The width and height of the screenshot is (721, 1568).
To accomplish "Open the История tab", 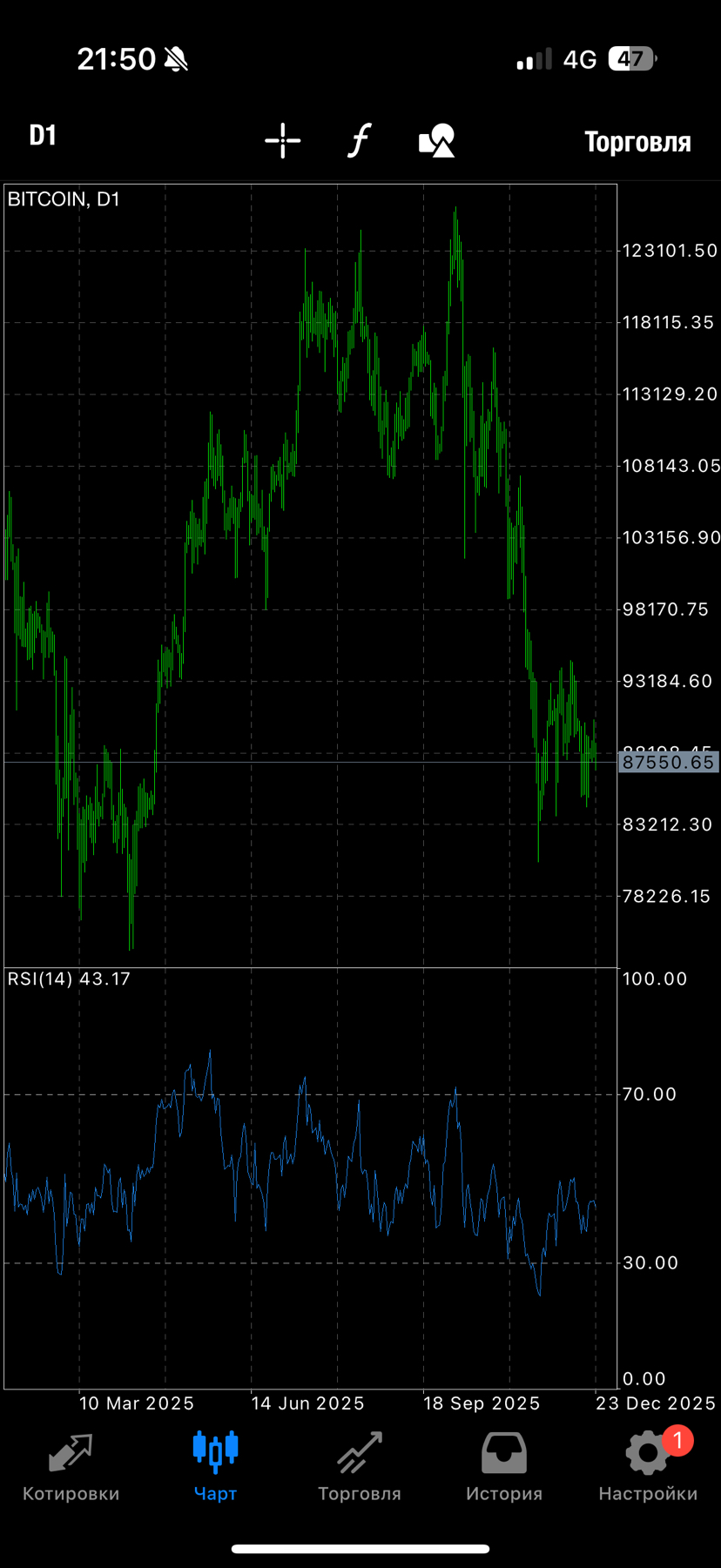I will [x=504, y=1468].
